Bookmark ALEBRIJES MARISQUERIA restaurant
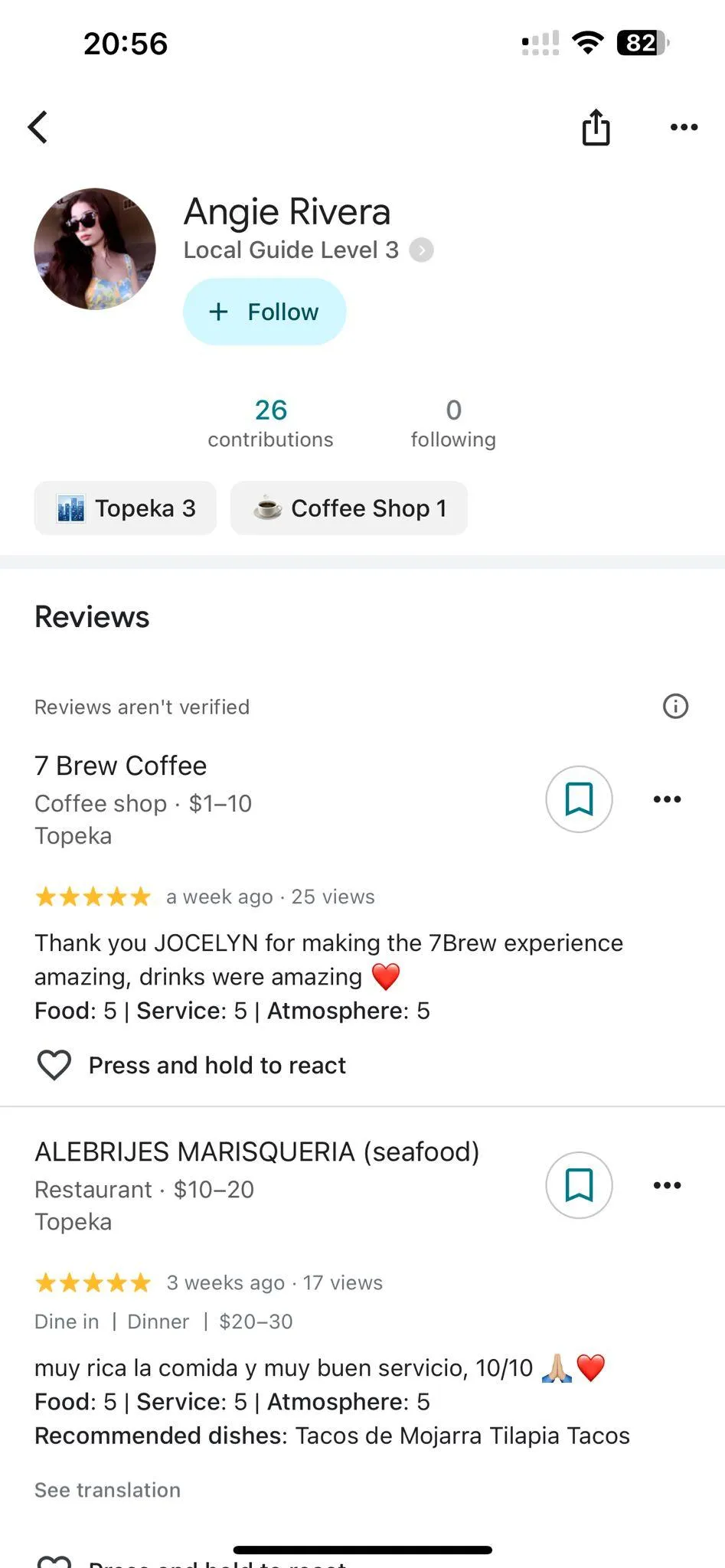725x1568 pixels. click(x=579, y=1185)
